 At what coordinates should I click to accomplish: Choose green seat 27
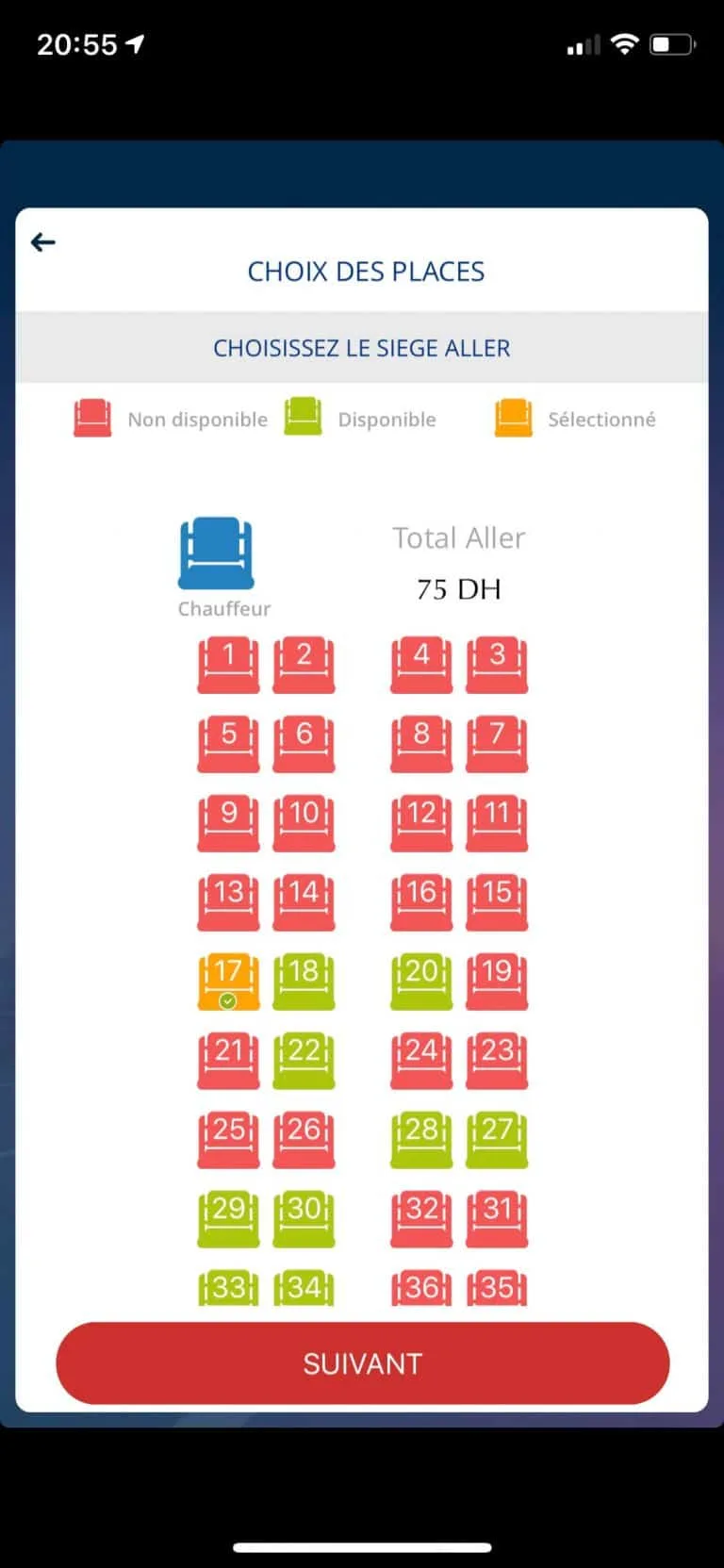click(x=497, y=1140)
